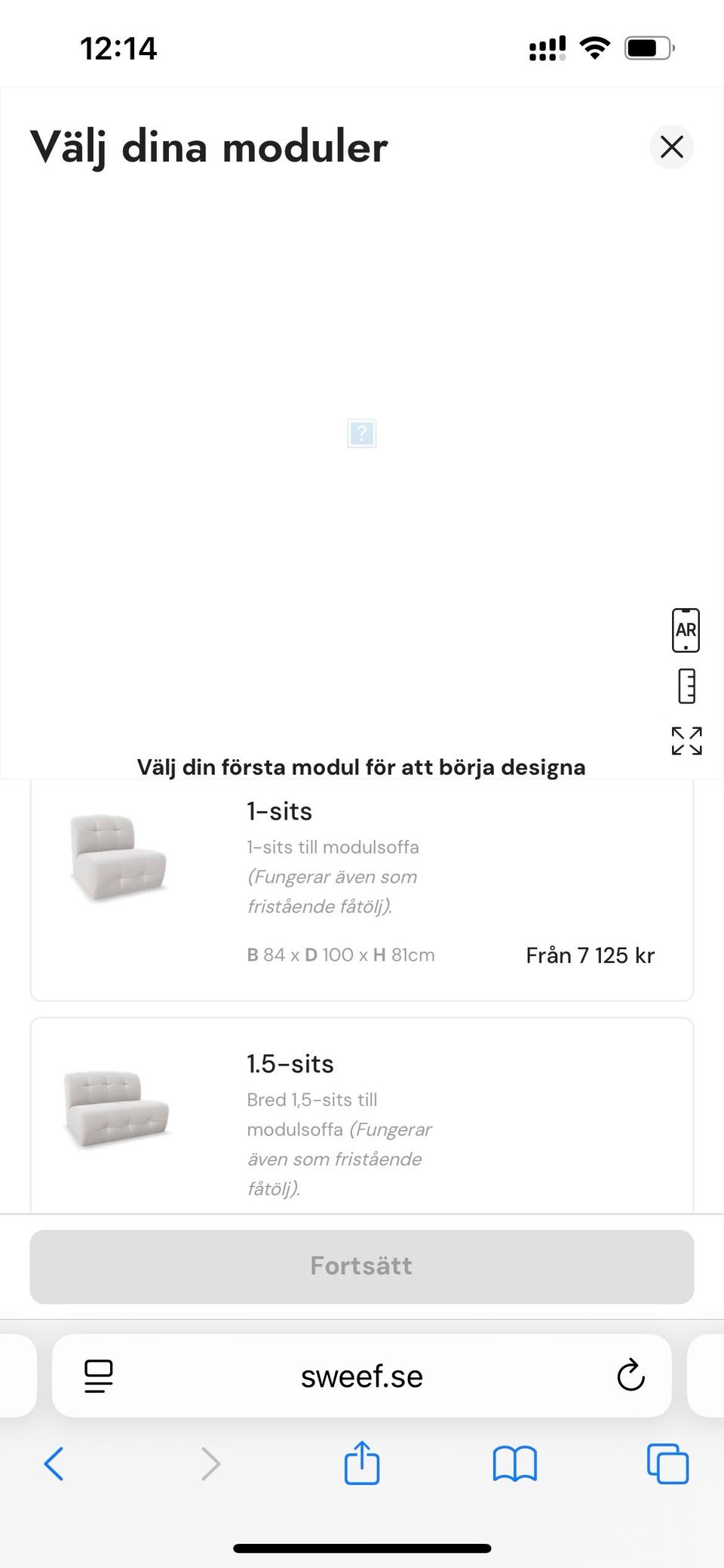Screen dimensions: 724x1568
Task: Tap the 1-sits module title text
Action: click(279, 811)
